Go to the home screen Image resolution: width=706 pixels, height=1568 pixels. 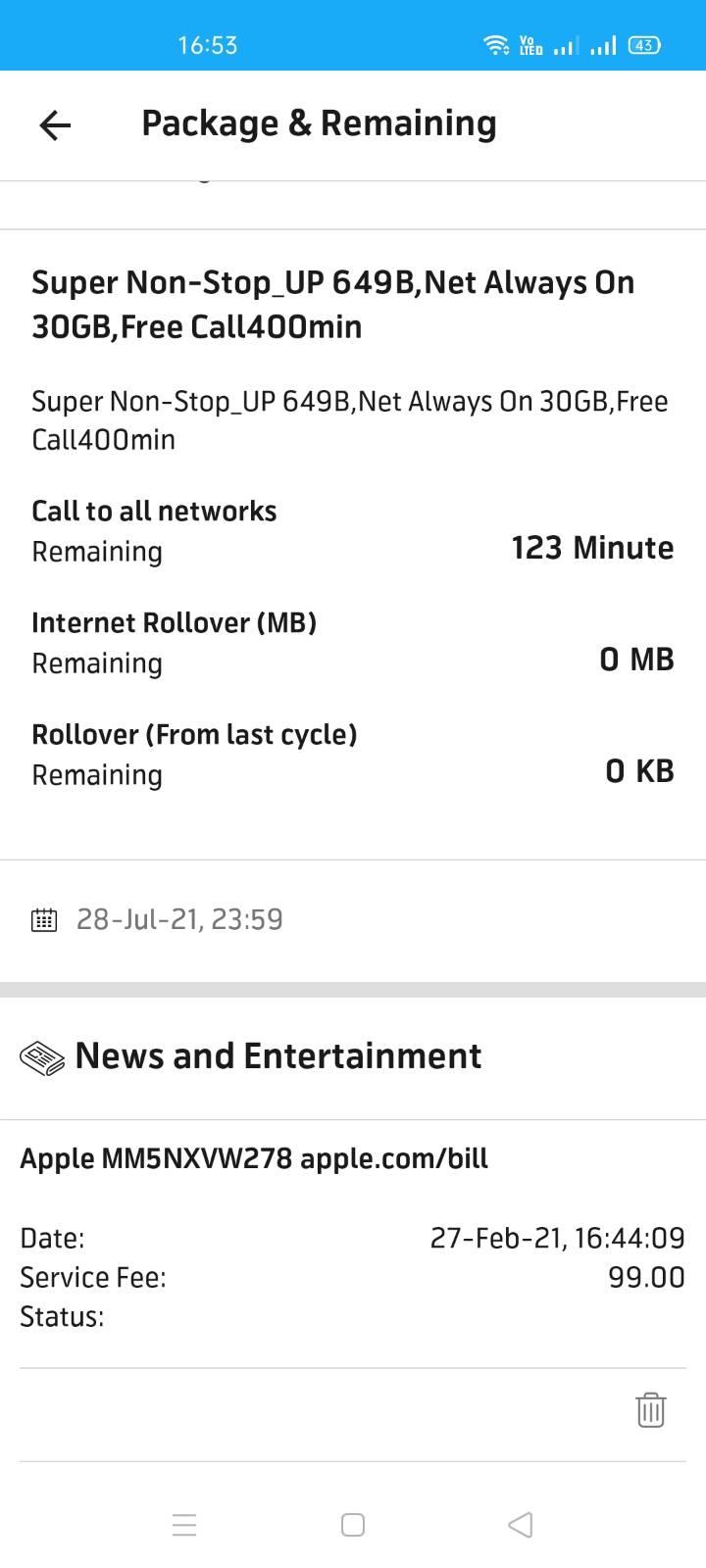[353, 1525]
